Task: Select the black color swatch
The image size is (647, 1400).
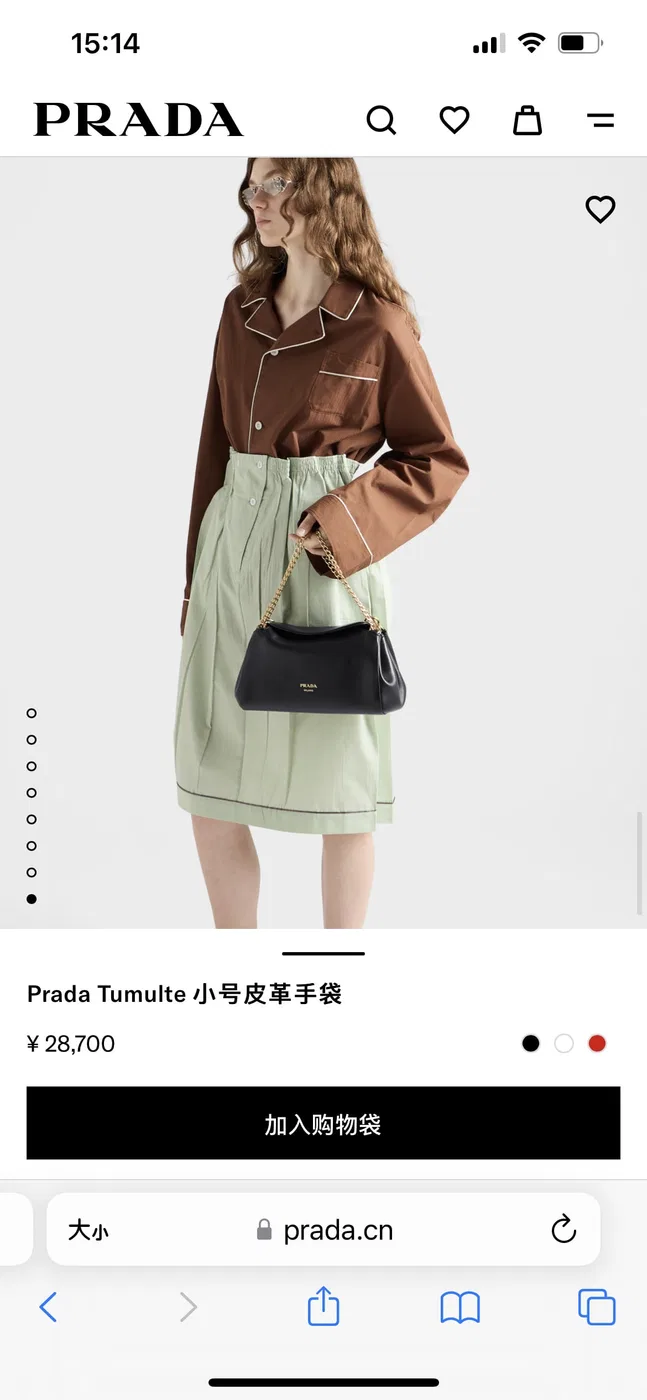Action: (531, 1043)
